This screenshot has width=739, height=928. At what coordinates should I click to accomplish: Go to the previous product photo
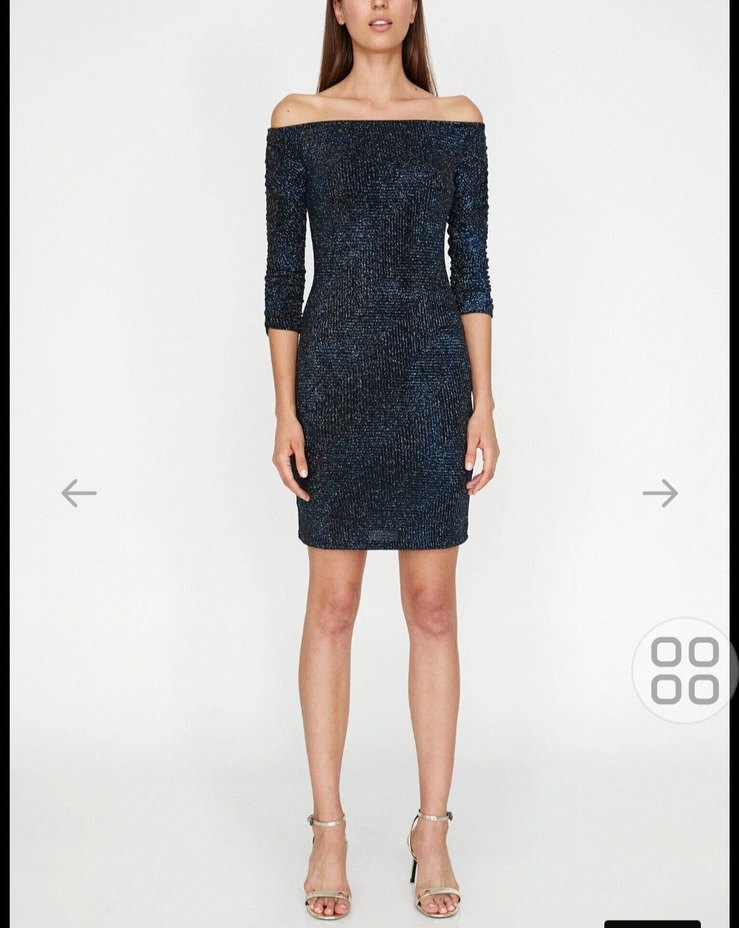click(78, 492)
